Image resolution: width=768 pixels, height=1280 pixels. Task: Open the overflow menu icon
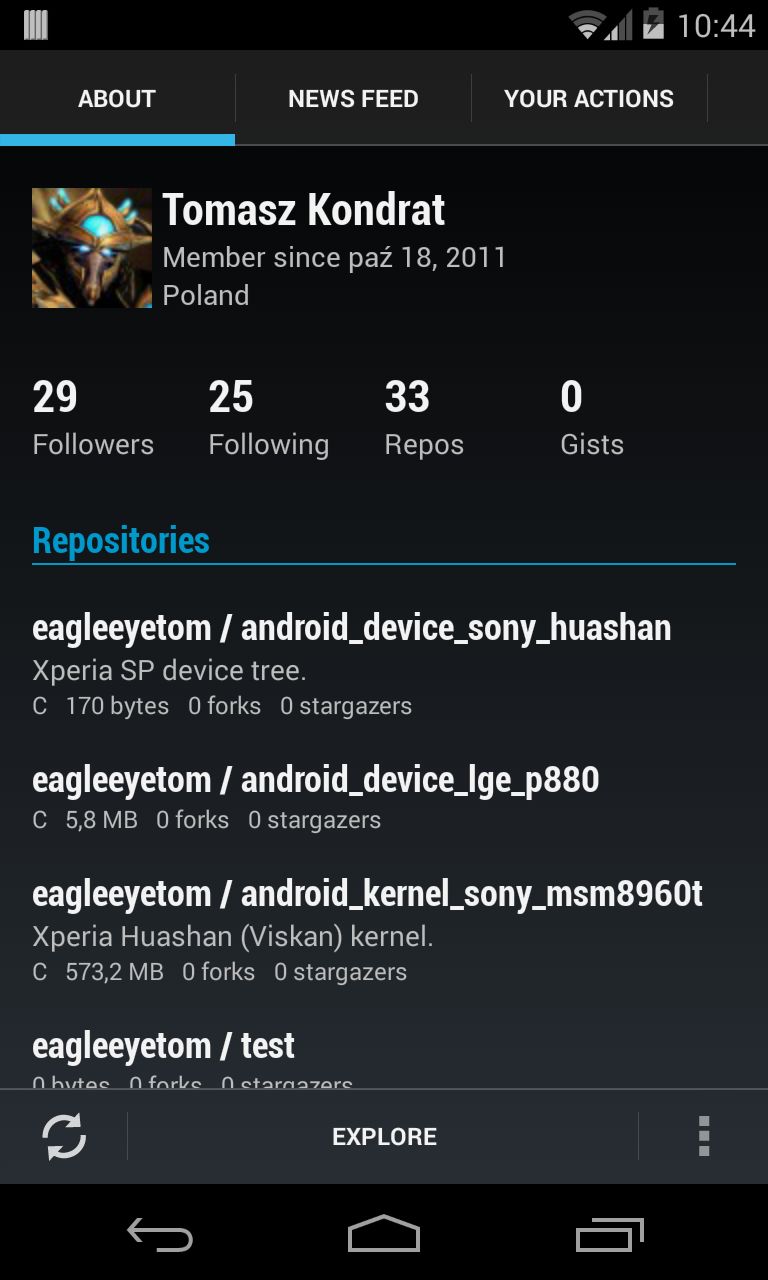(704, 1136)
